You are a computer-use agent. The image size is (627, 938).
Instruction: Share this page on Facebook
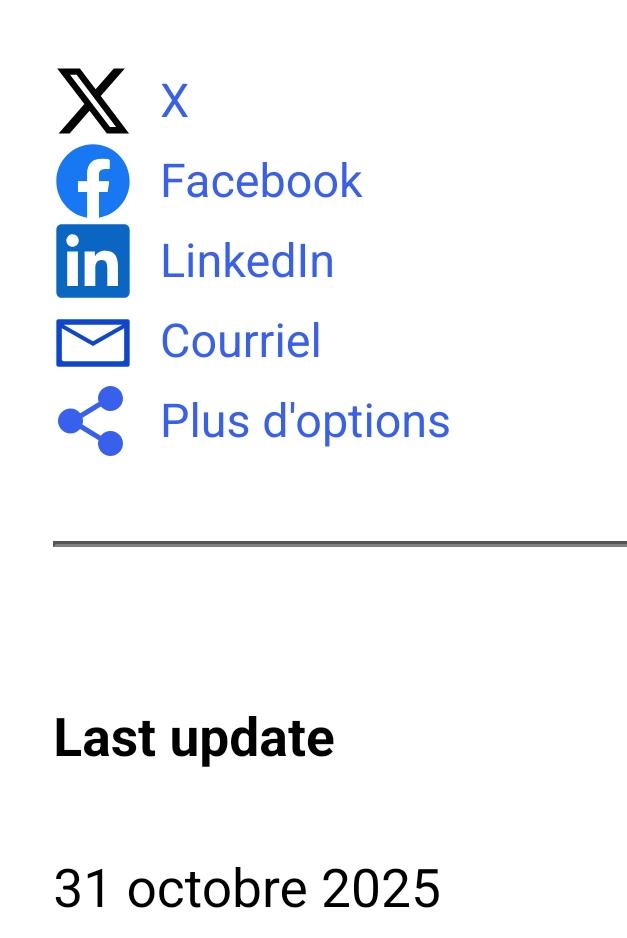(260, 181)
